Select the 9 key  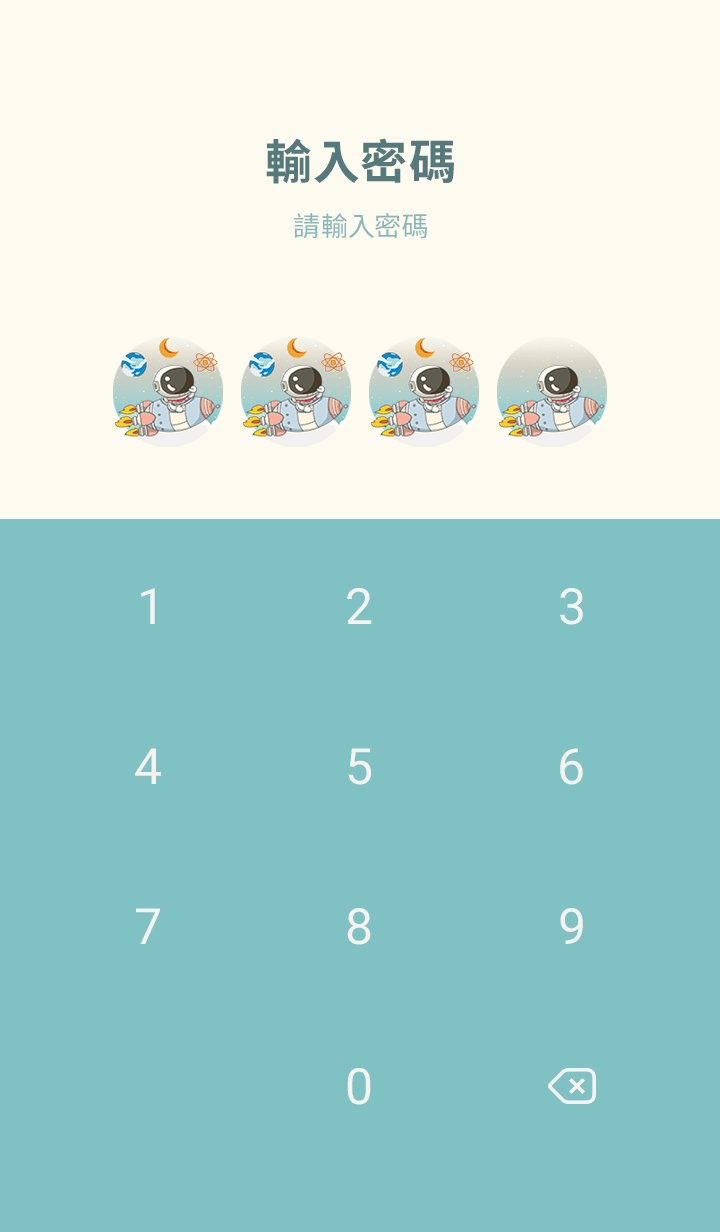[571, 927]
